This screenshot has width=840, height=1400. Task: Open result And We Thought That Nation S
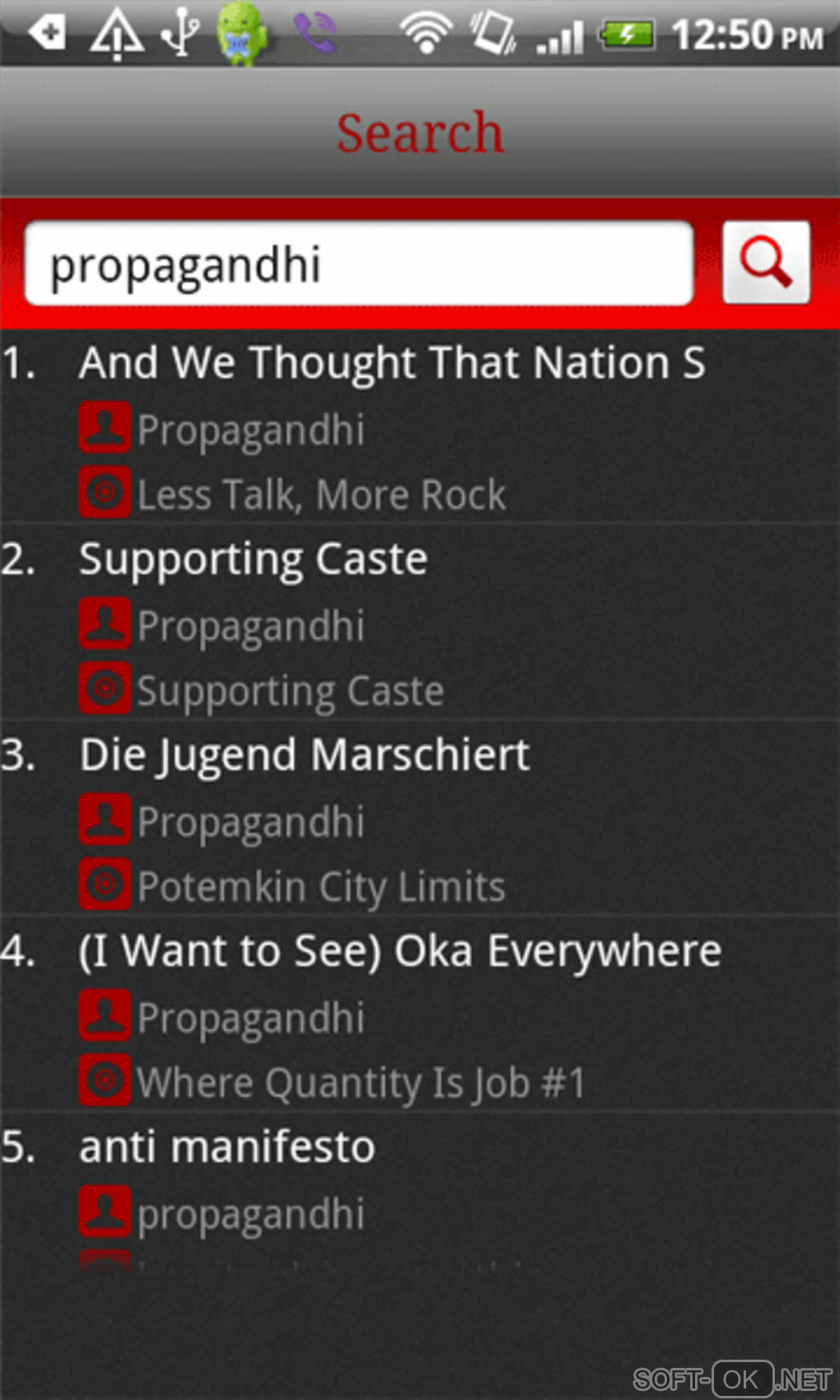click(392, 363)
